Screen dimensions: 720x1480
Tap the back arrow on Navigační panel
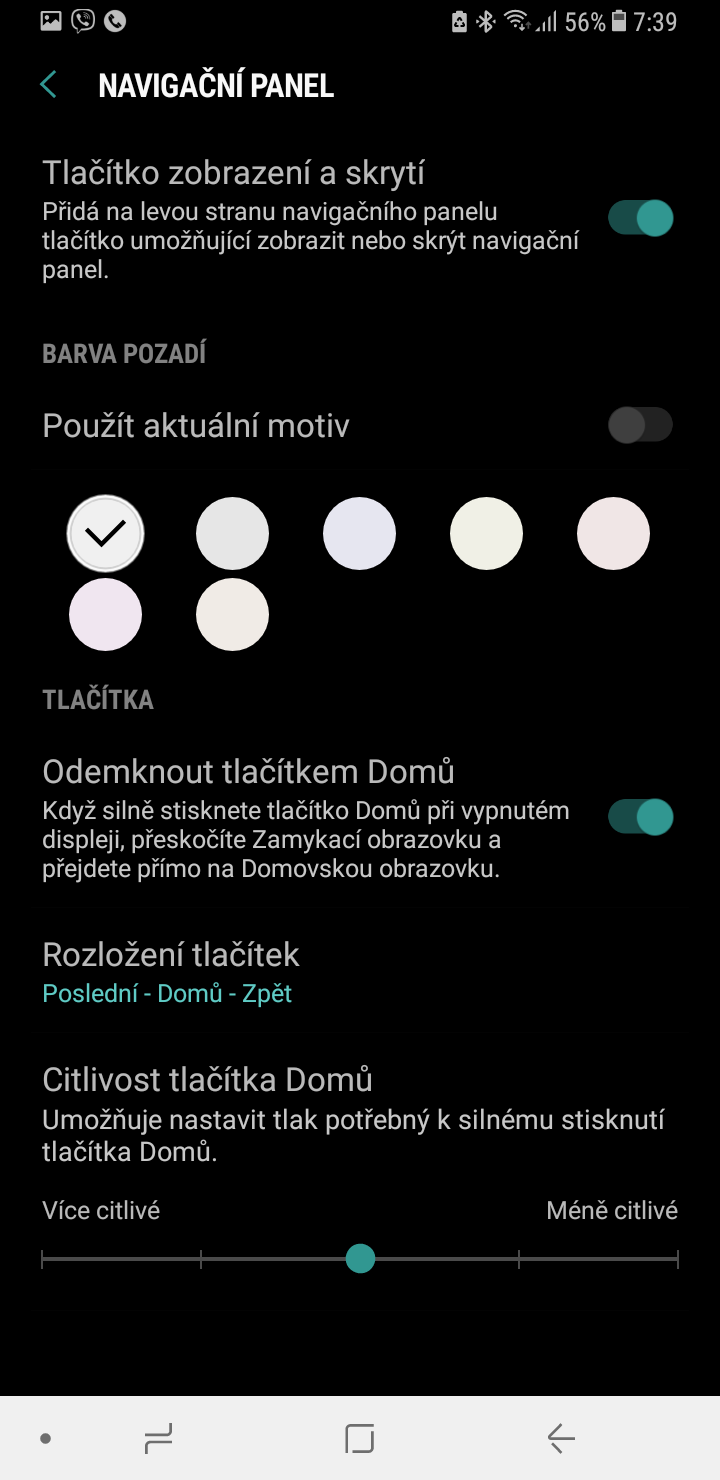coord(46,85)
